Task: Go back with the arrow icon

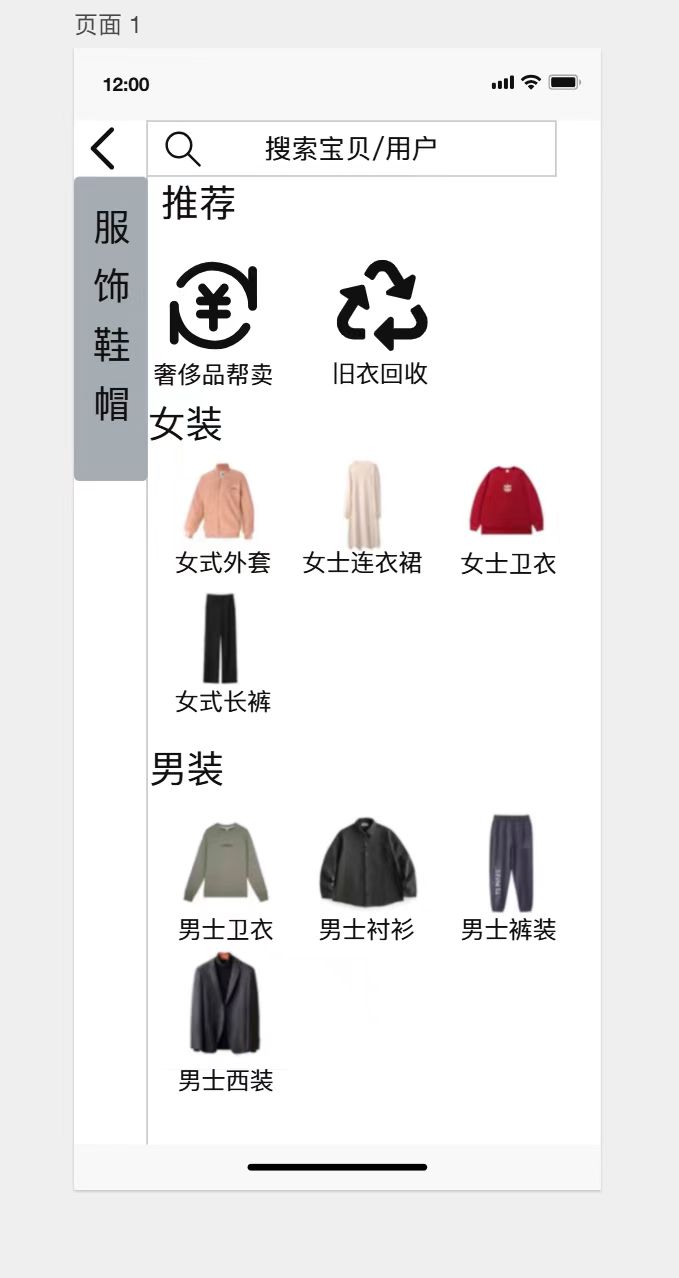Action: [104, 149]
